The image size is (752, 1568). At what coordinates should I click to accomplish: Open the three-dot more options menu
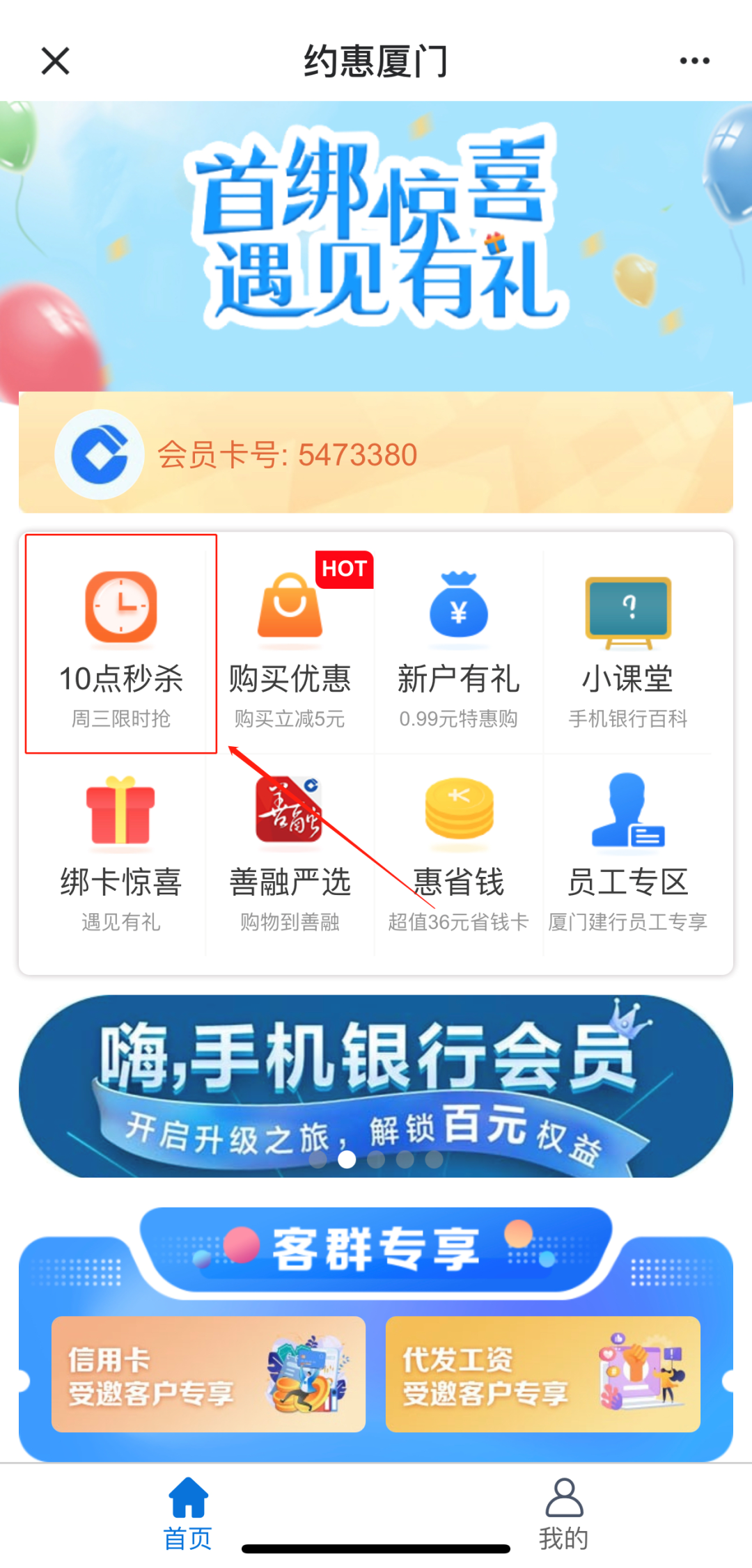[x=694, y=61]
